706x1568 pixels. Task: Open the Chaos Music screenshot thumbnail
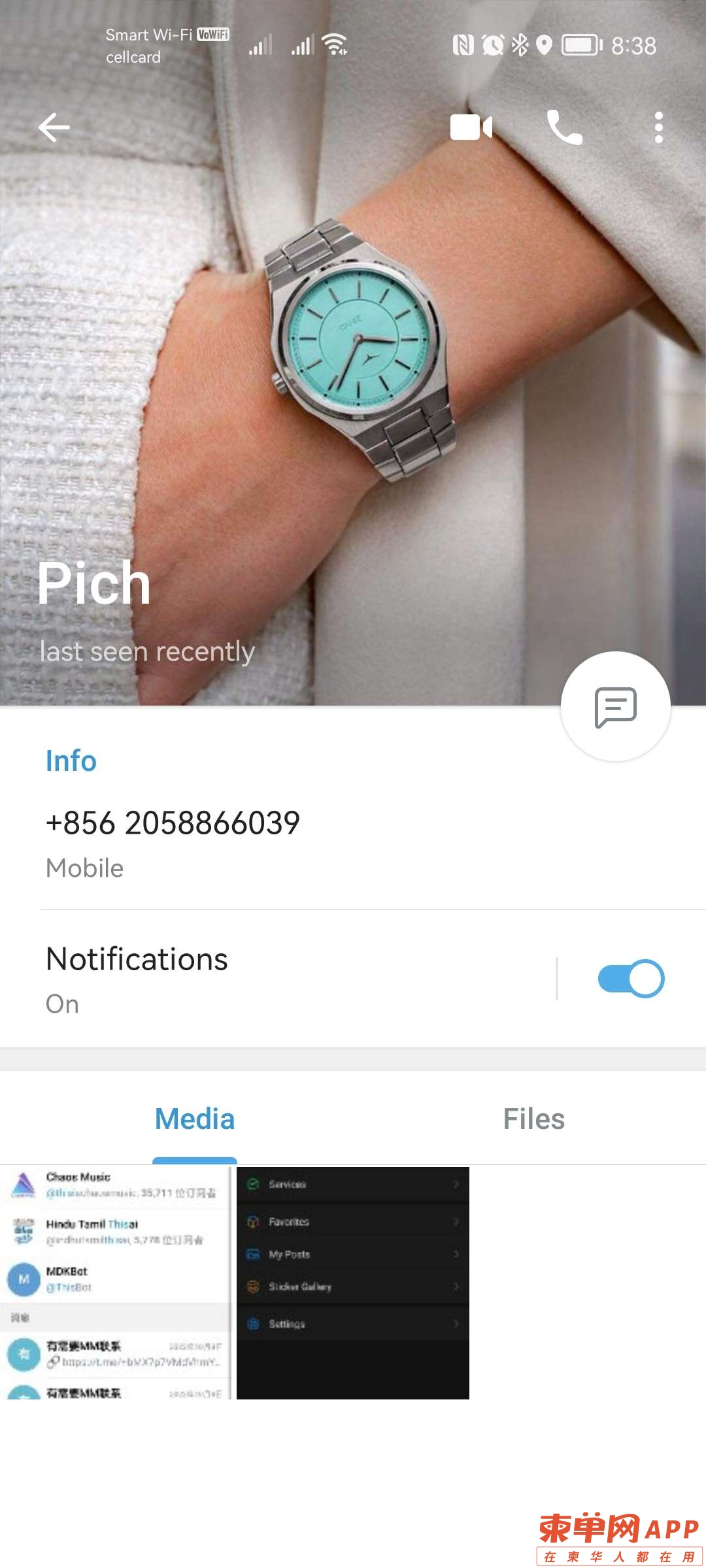pos(116,1282)
